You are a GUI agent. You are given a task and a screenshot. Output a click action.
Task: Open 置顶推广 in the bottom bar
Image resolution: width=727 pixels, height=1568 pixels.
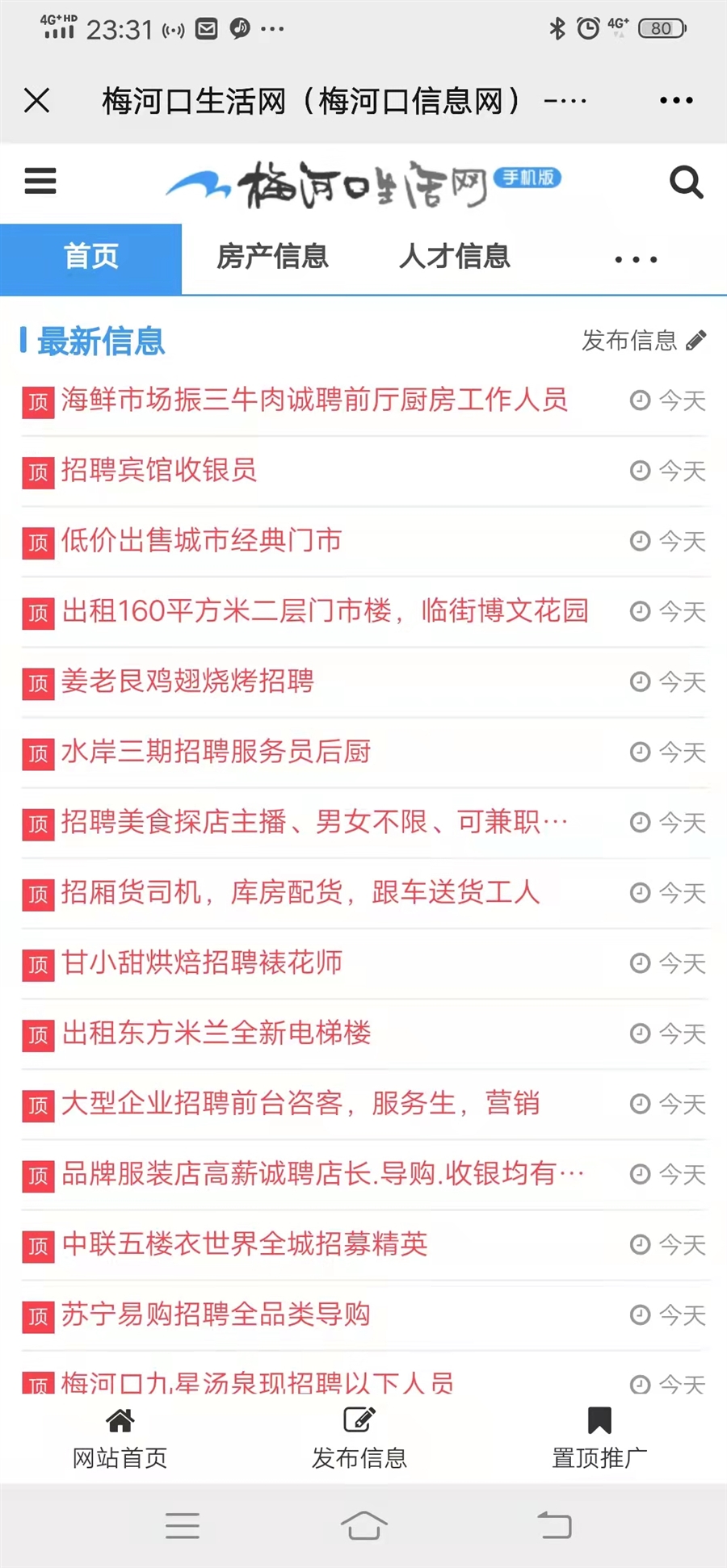pyautogui.click(x=599, y=1438)
